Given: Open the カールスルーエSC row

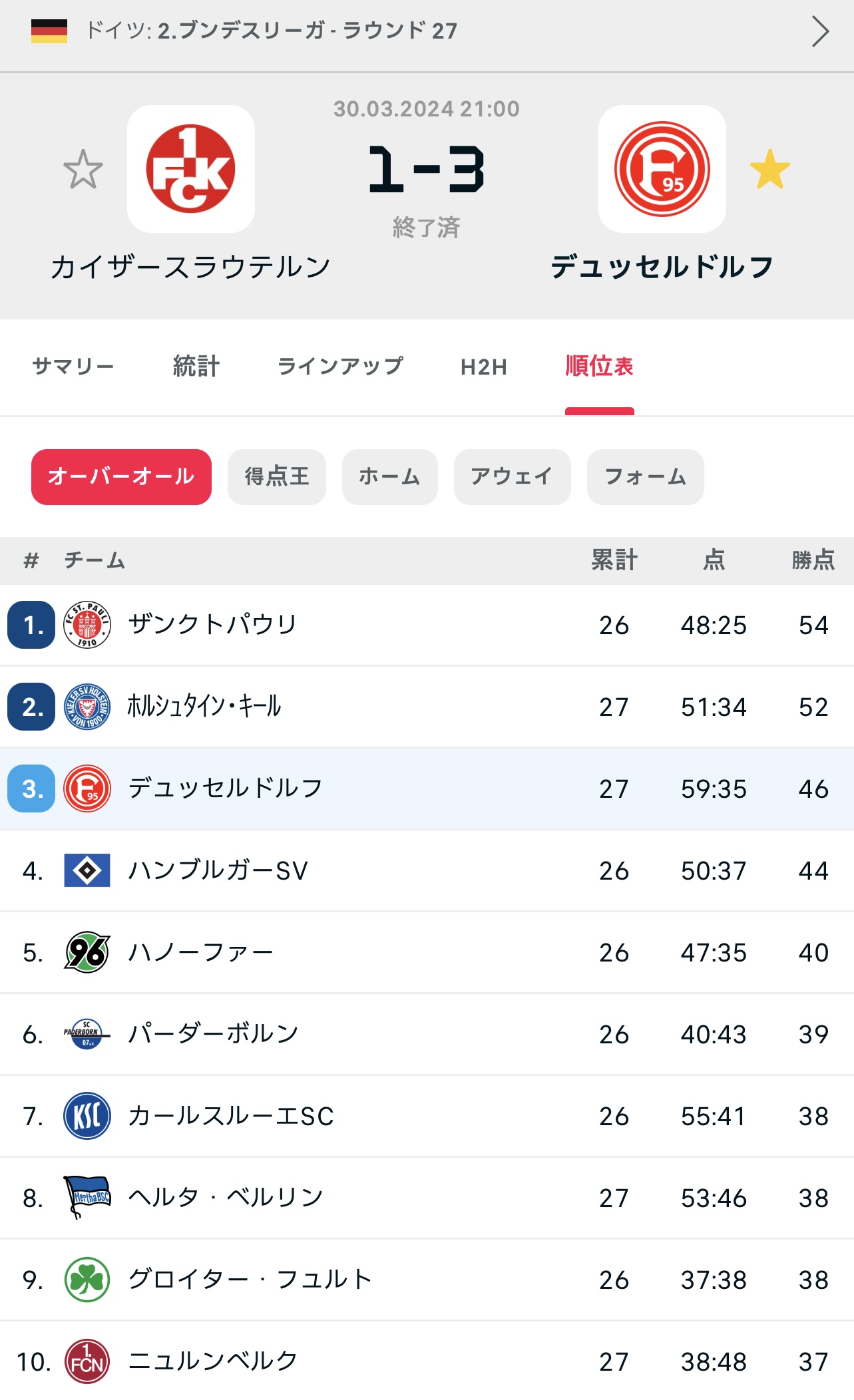Looking at the screenshot, I should (427, 1117).
